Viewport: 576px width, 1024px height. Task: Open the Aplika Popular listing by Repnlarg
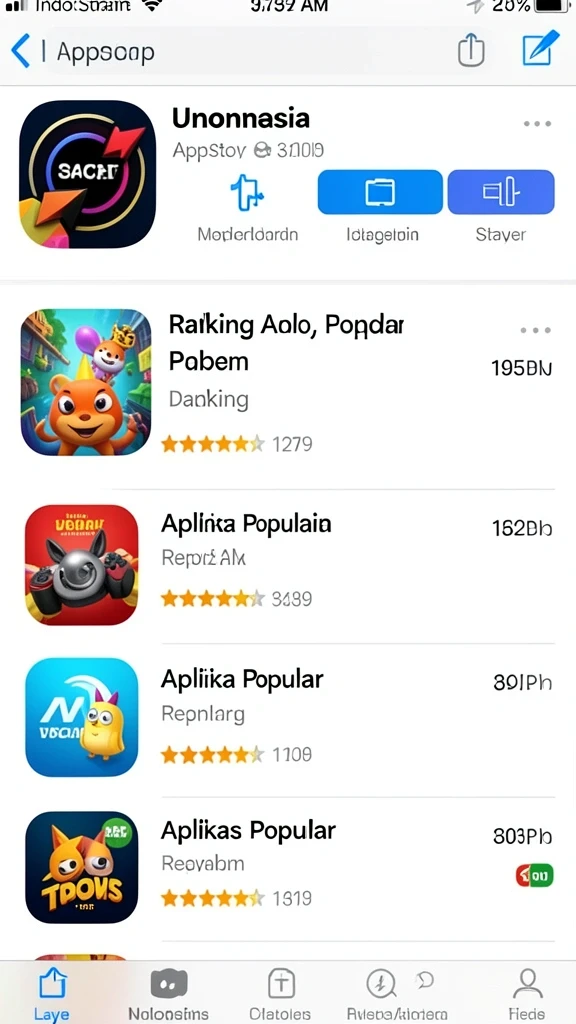pos(288,718)
